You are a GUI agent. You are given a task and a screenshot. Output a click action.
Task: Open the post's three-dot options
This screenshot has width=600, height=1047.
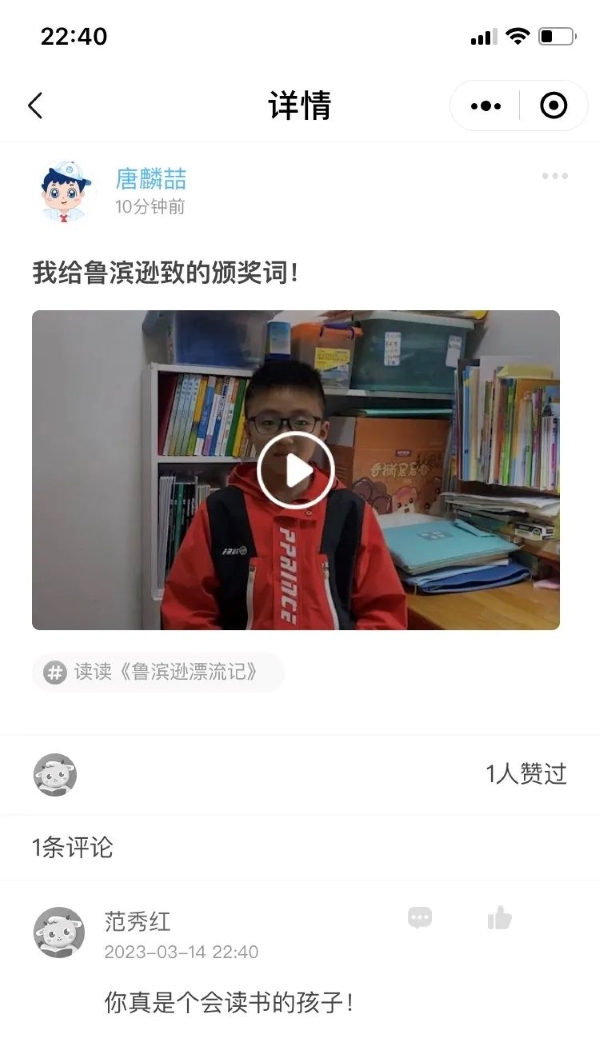point(554,177)
